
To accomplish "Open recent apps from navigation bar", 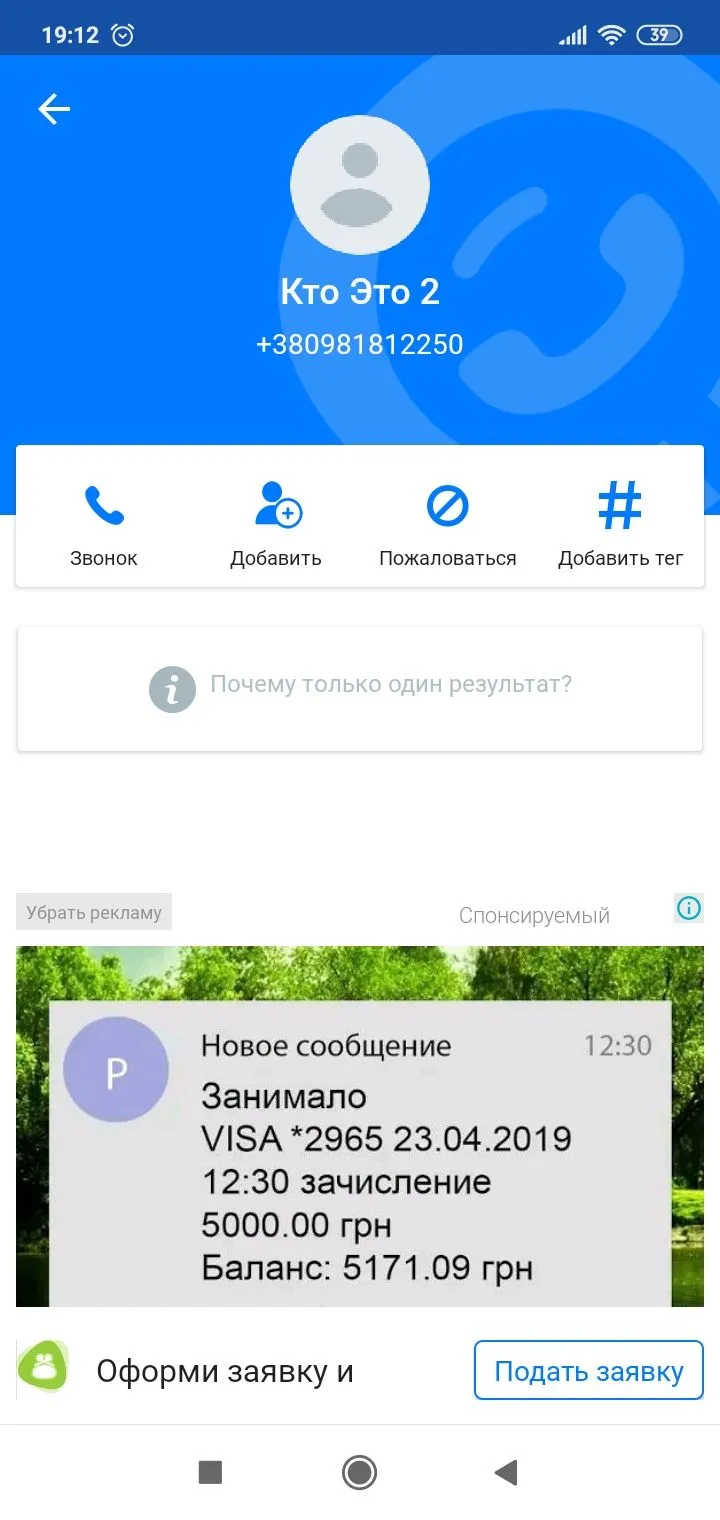I will (210, 1472).
